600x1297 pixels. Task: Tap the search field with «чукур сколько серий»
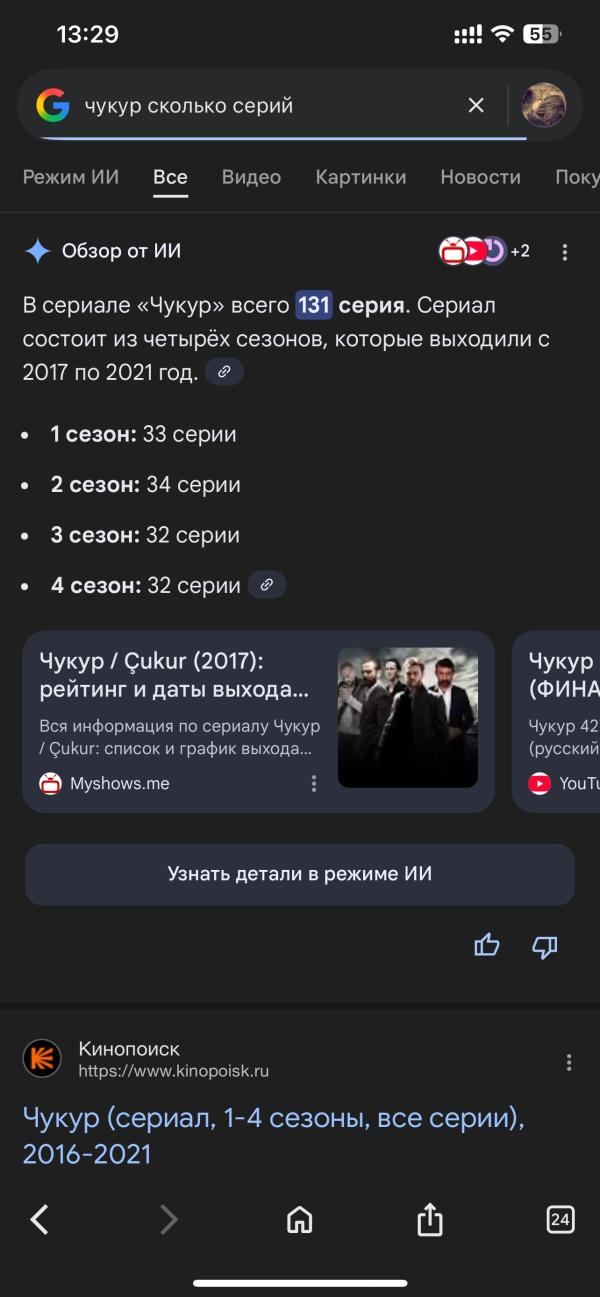tap(260, 105)
